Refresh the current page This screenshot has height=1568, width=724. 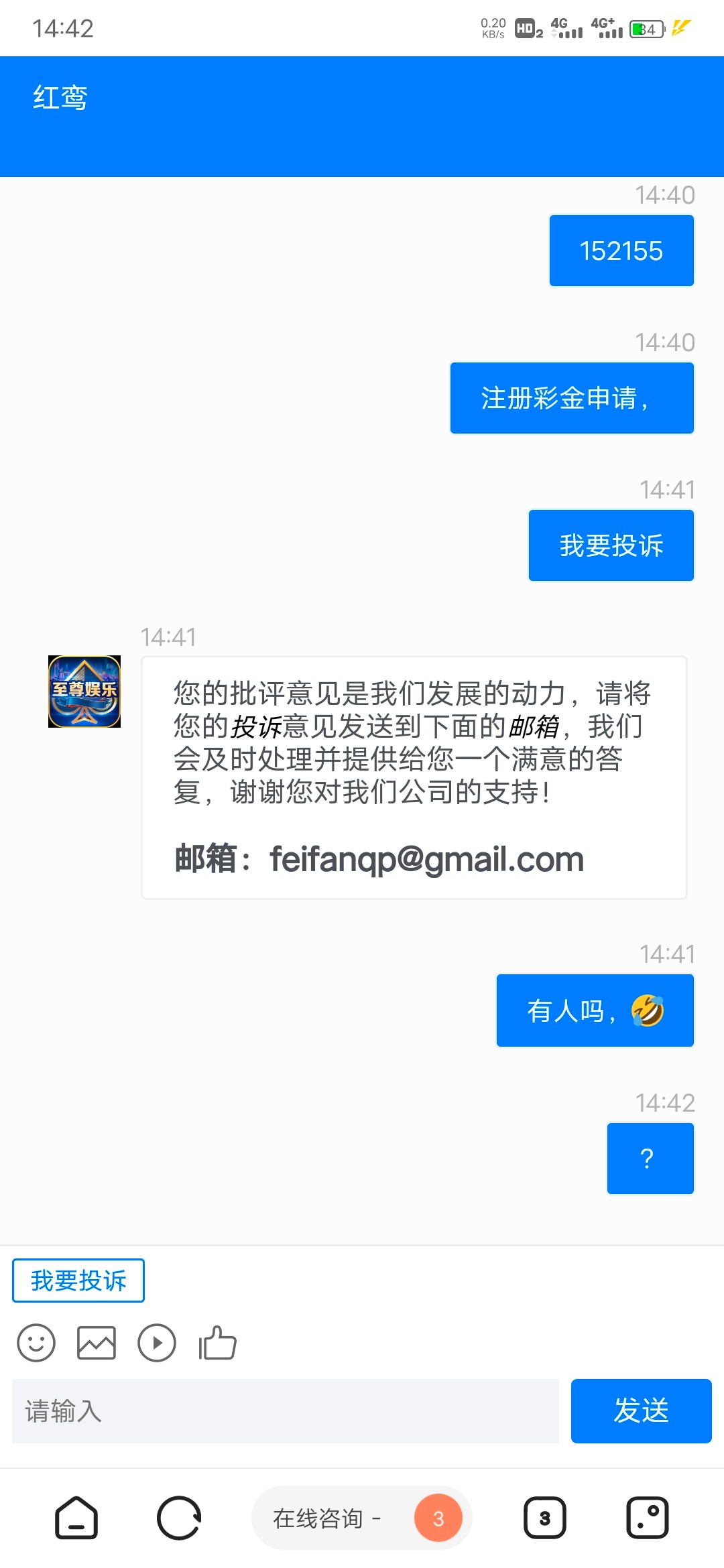179,1518
